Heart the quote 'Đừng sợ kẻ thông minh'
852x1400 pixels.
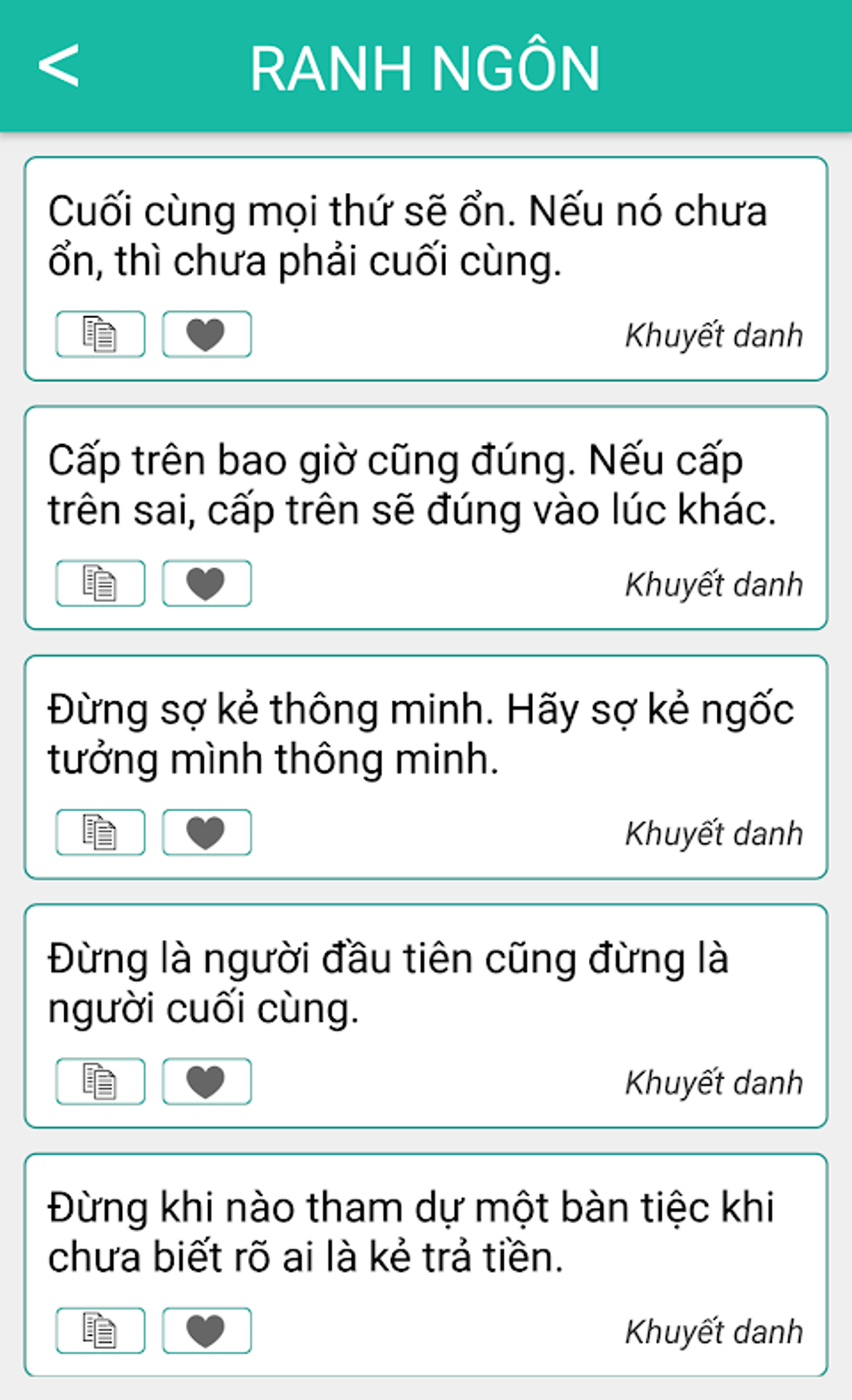pos(206,832)
